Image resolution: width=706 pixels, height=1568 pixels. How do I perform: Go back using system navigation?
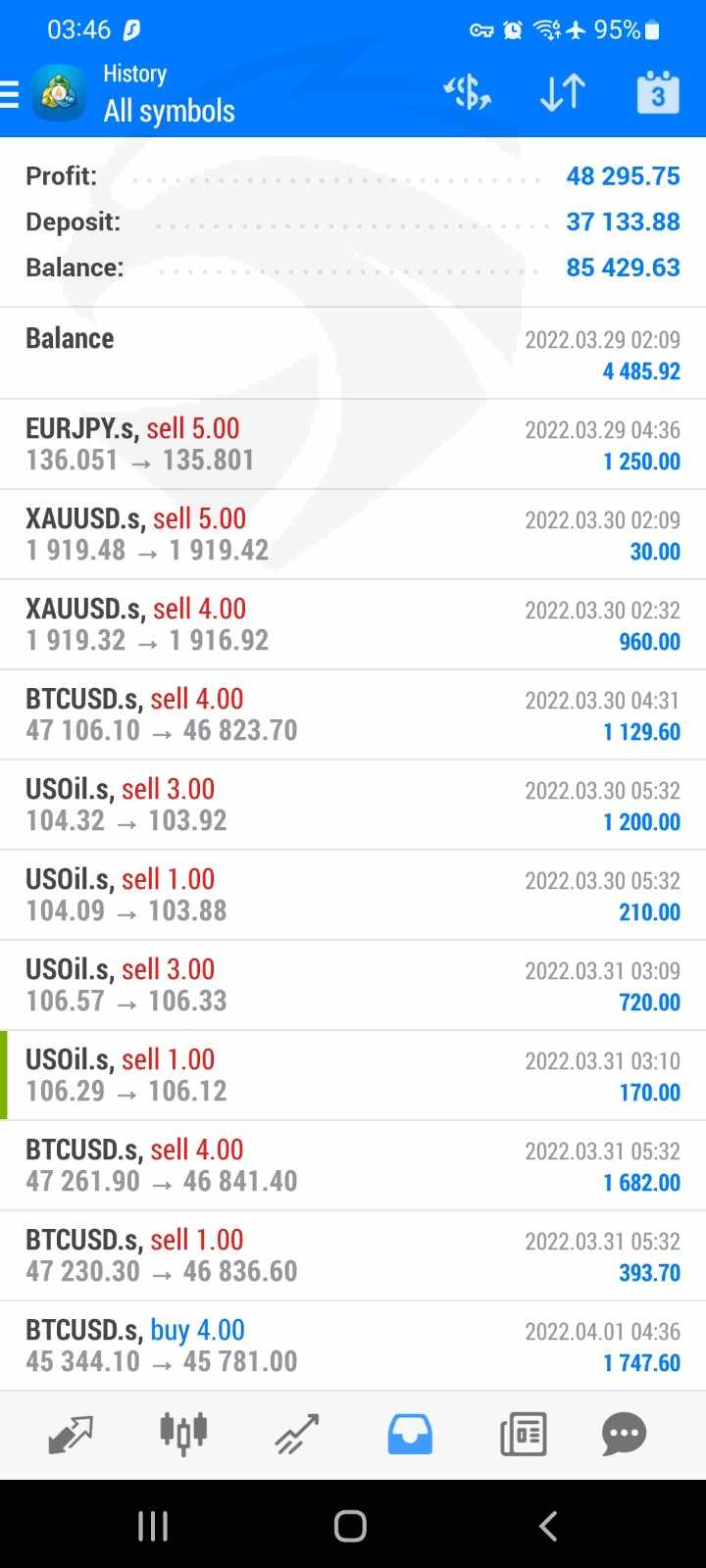coord(548,1526)
